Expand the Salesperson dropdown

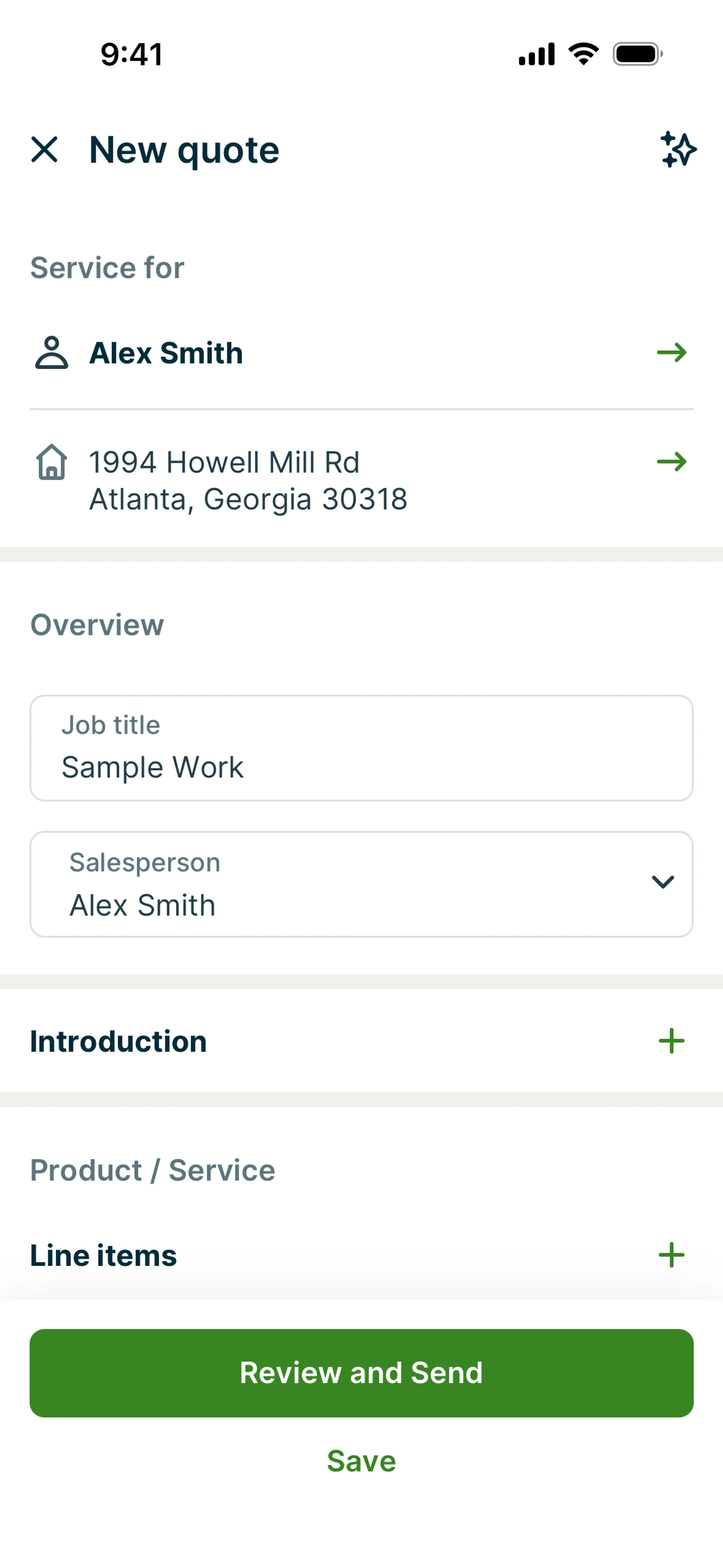point(662,883)
